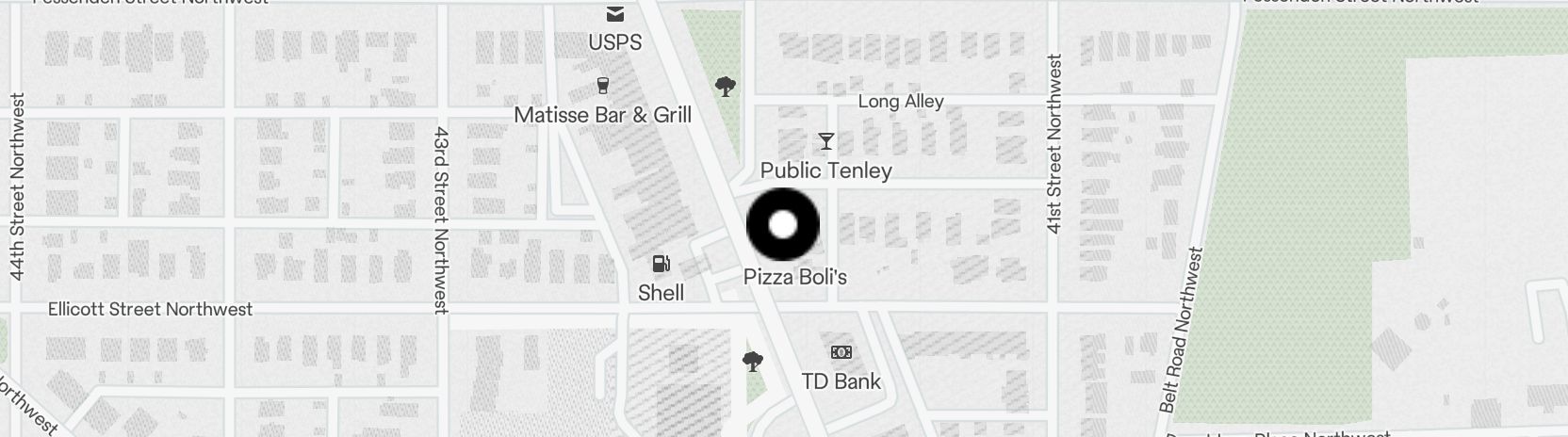Tap the black location pin marker

tap(782, 225)
